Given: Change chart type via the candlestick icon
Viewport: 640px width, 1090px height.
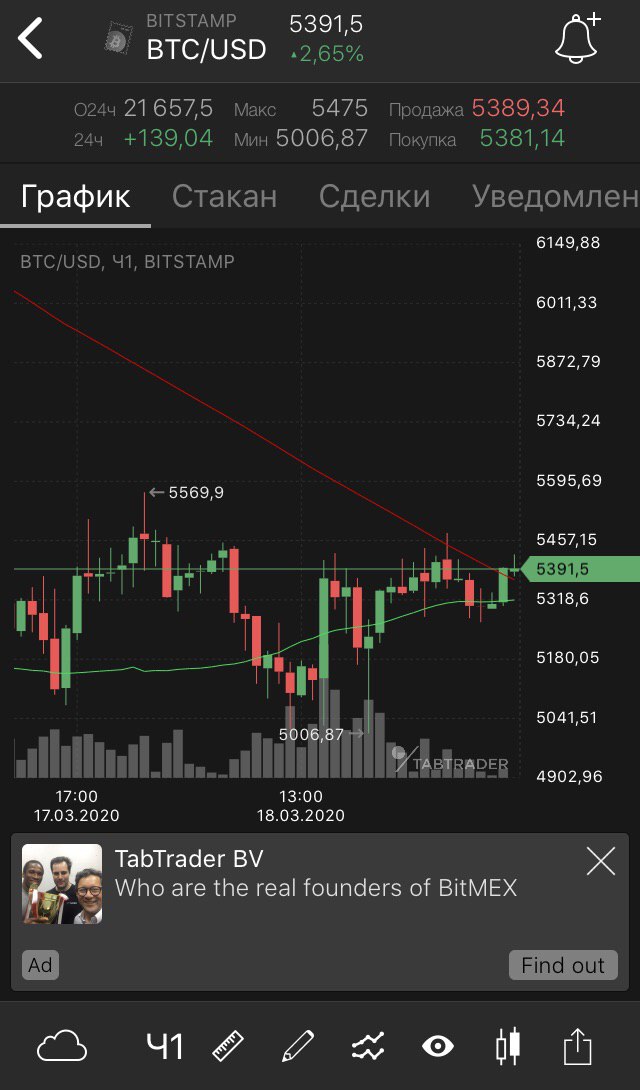Looking at the screenshot, I should pos(508,1046).
